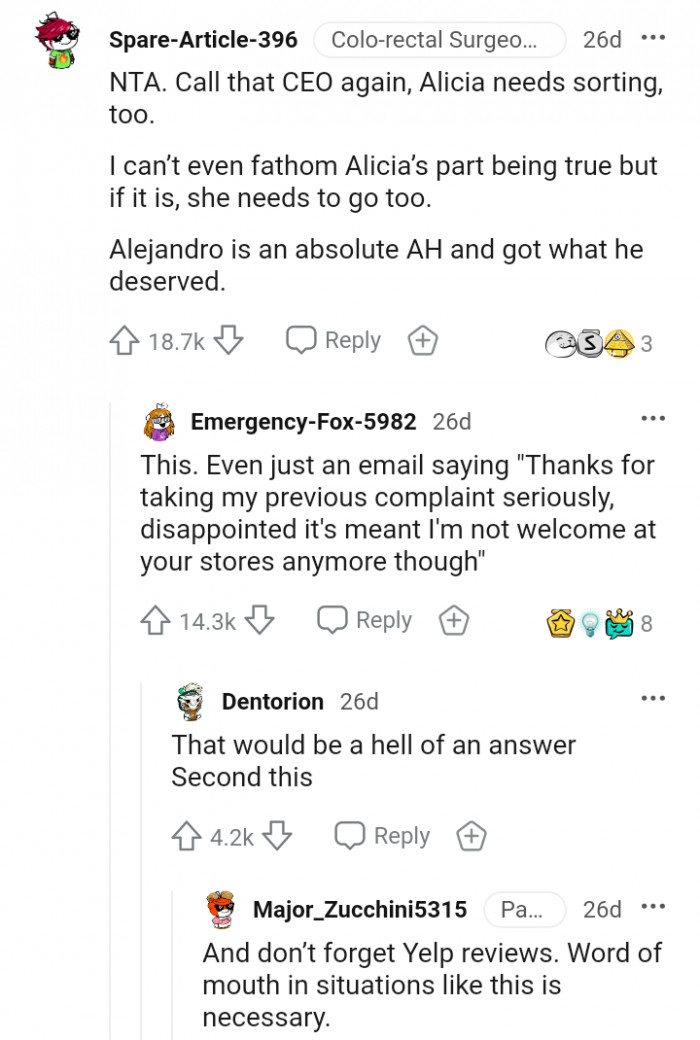Upvote Dentorion's comment
Screen dimensions: 700x1040
tap(186, 836)
